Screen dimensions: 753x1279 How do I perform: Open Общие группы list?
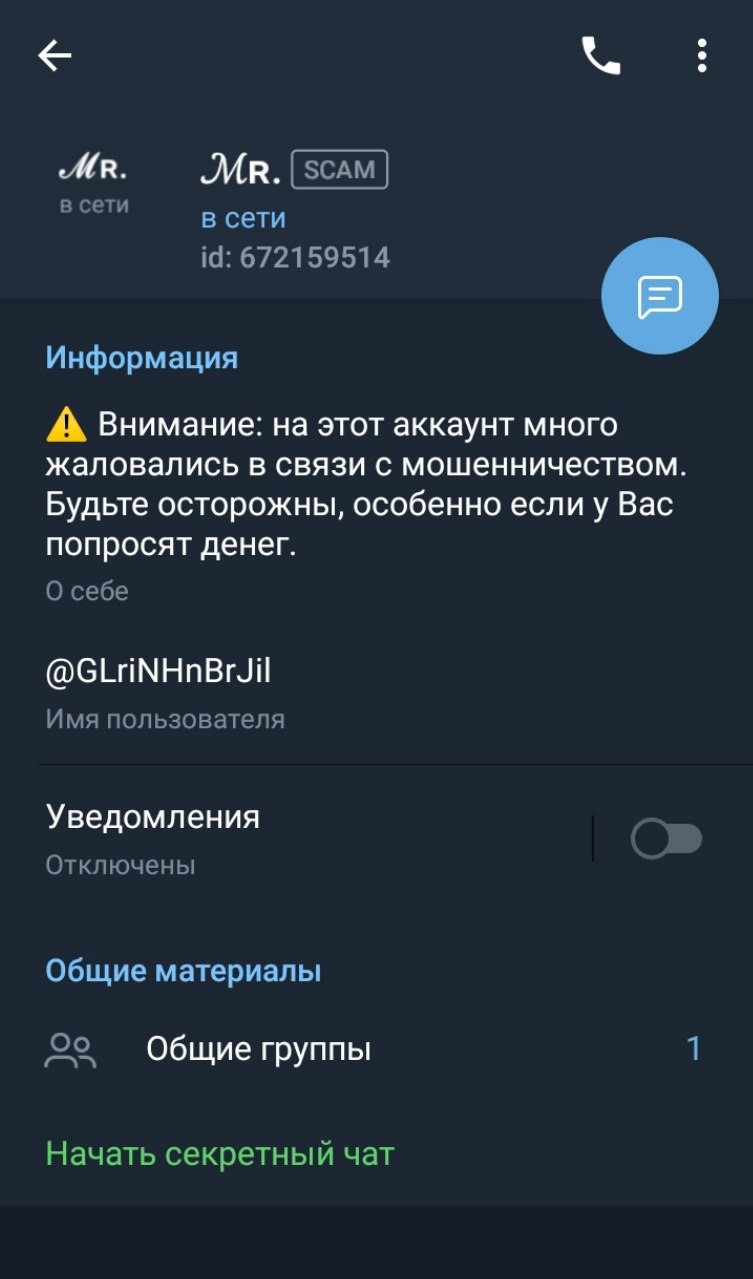[376, 1049]
